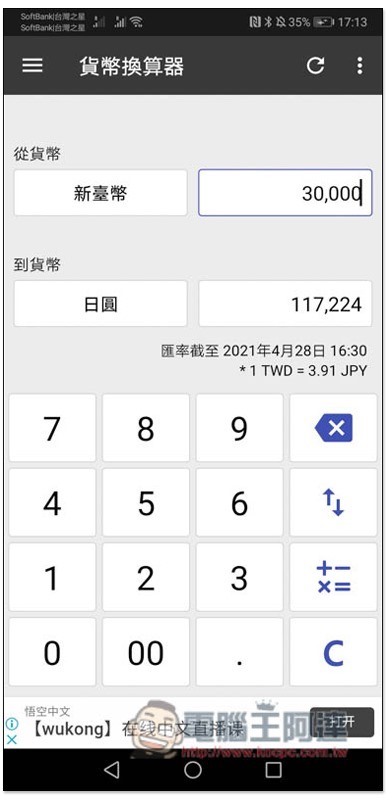
Task: Swap the from and to currencies
Action: coord(333,503)
